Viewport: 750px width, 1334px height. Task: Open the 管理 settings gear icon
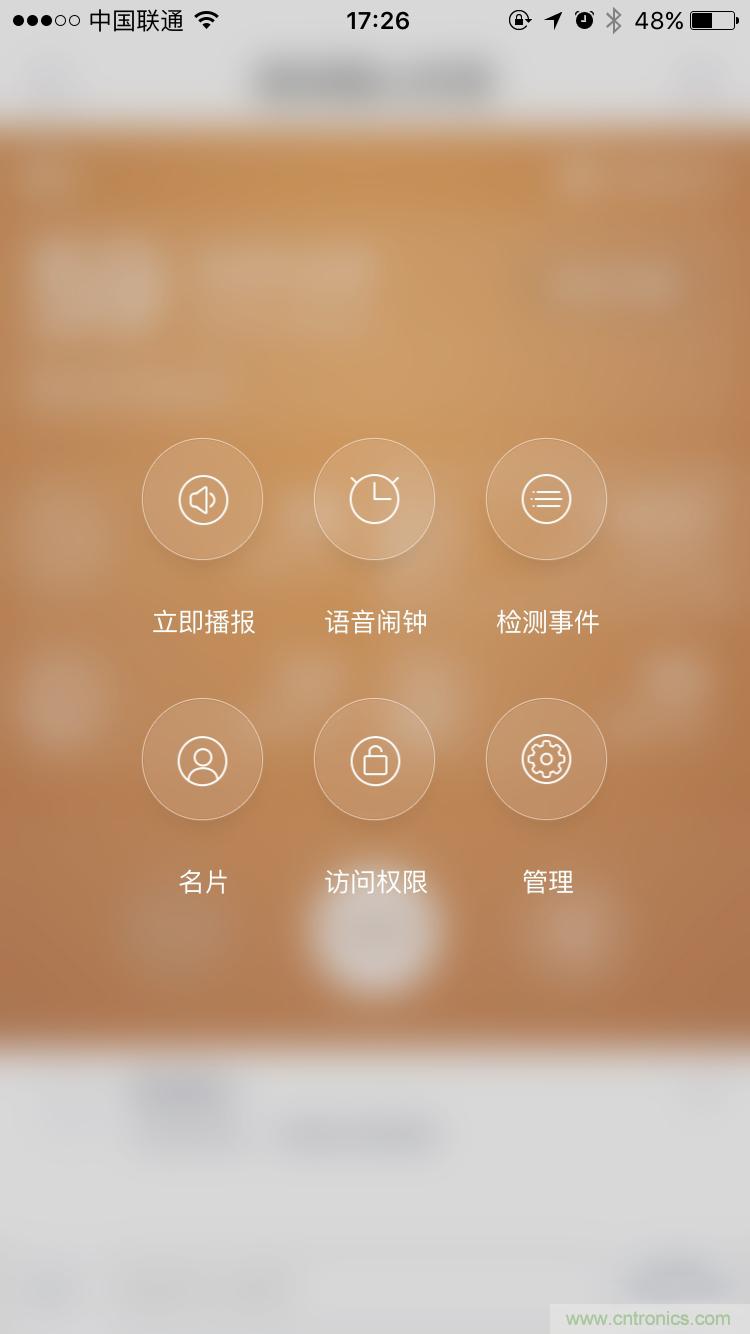[546, 759]
